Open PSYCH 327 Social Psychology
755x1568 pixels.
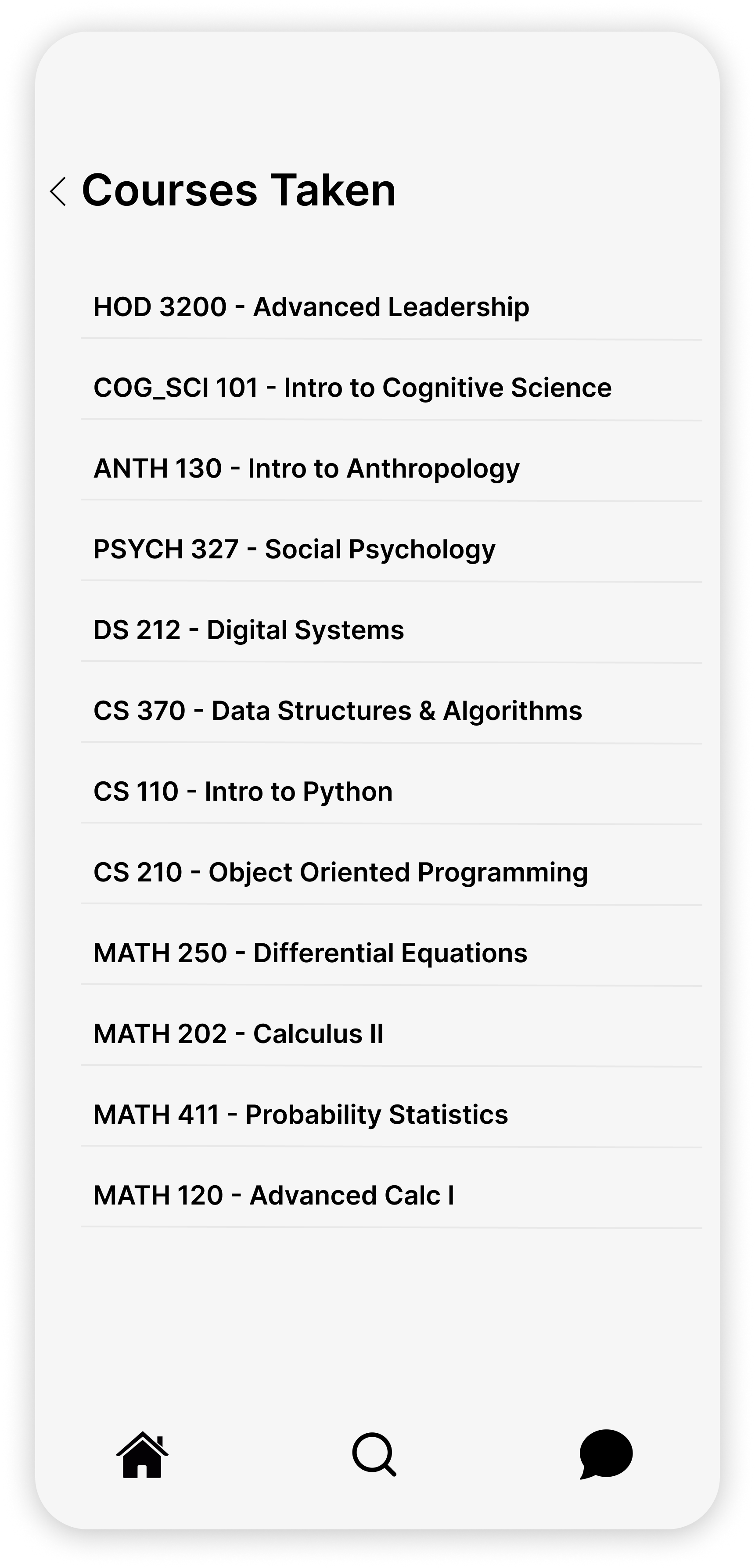(294, 549)
